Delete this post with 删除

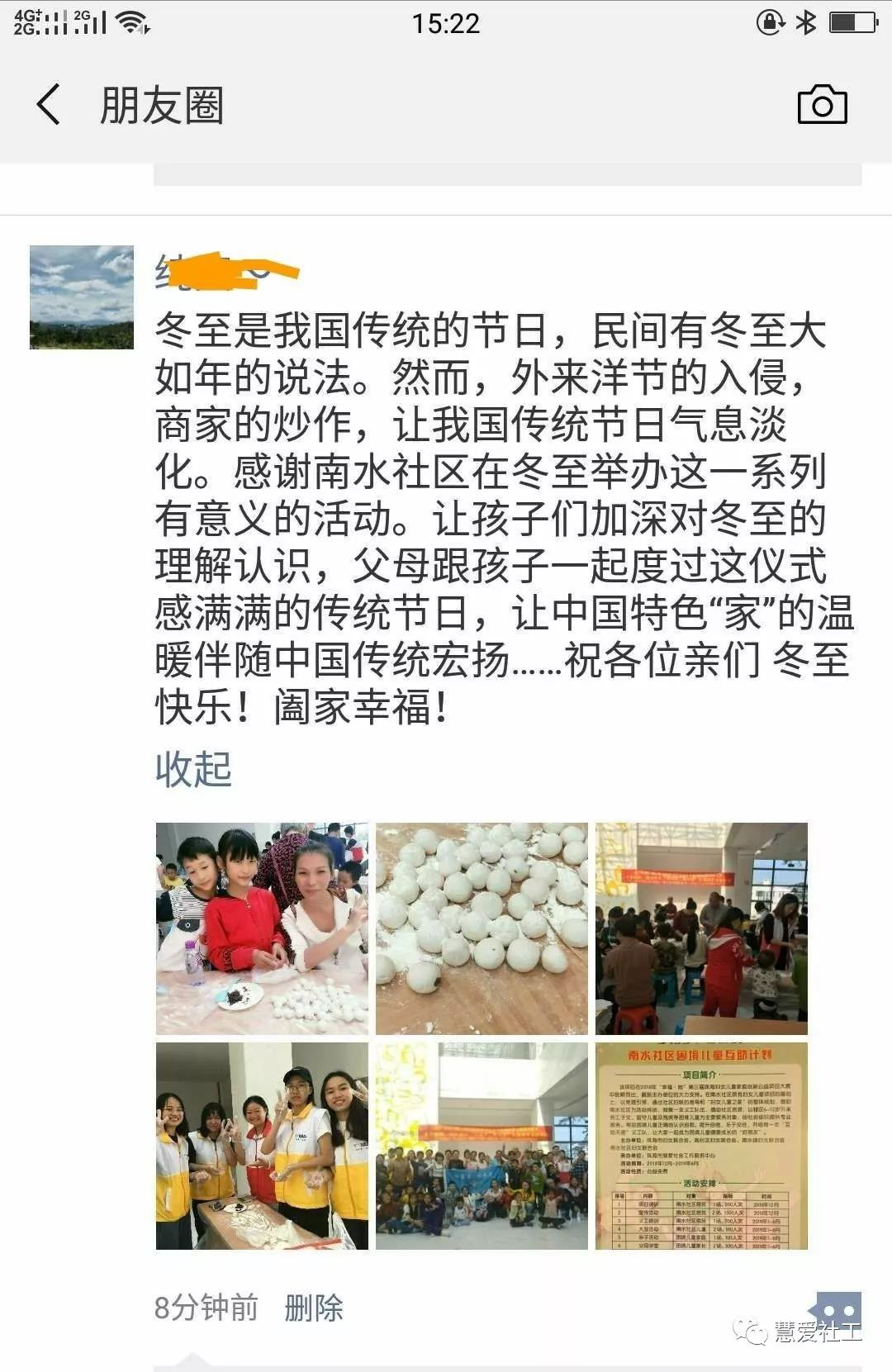pos(313,1308)
